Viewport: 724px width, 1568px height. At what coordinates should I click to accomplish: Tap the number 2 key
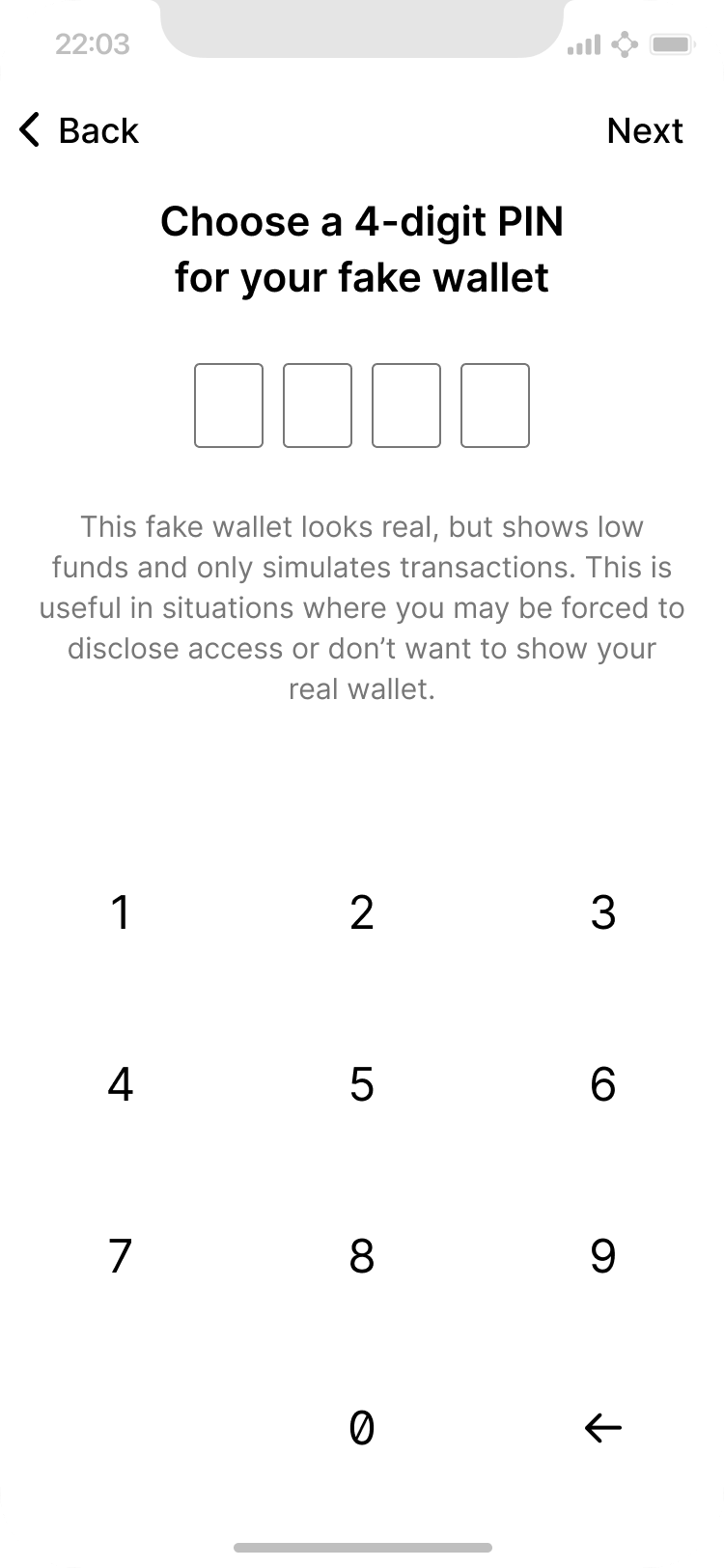tap(362, 912)
